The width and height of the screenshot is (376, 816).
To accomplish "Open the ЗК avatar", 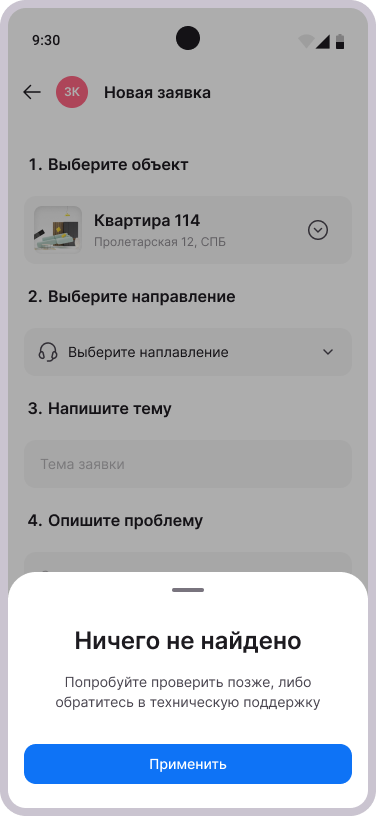I will pos(72,92).
